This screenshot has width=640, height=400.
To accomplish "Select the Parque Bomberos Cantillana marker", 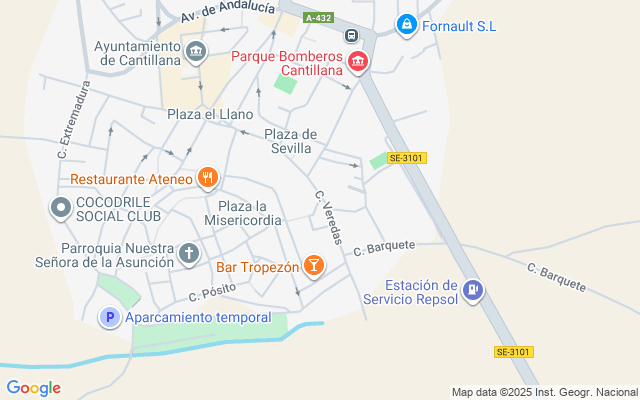I will coord(357,64).
